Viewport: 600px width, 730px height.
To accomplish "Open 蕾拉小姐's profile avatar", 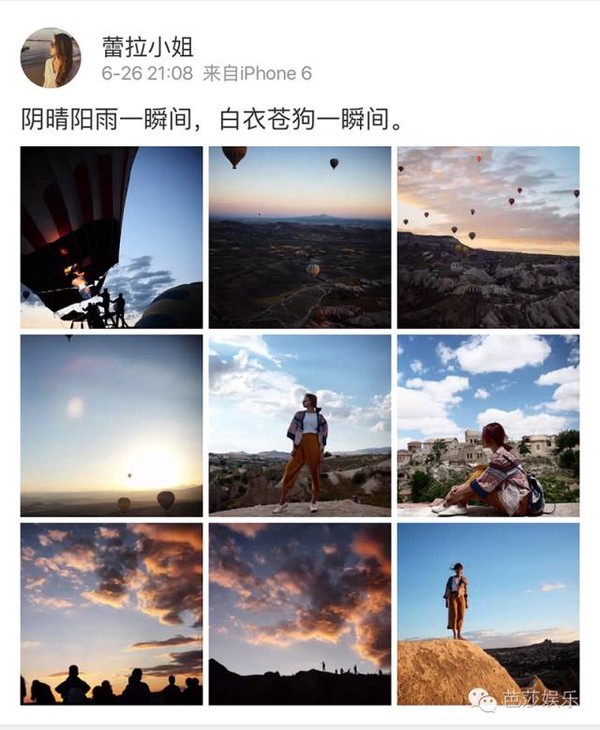I will tap(50, 58).
